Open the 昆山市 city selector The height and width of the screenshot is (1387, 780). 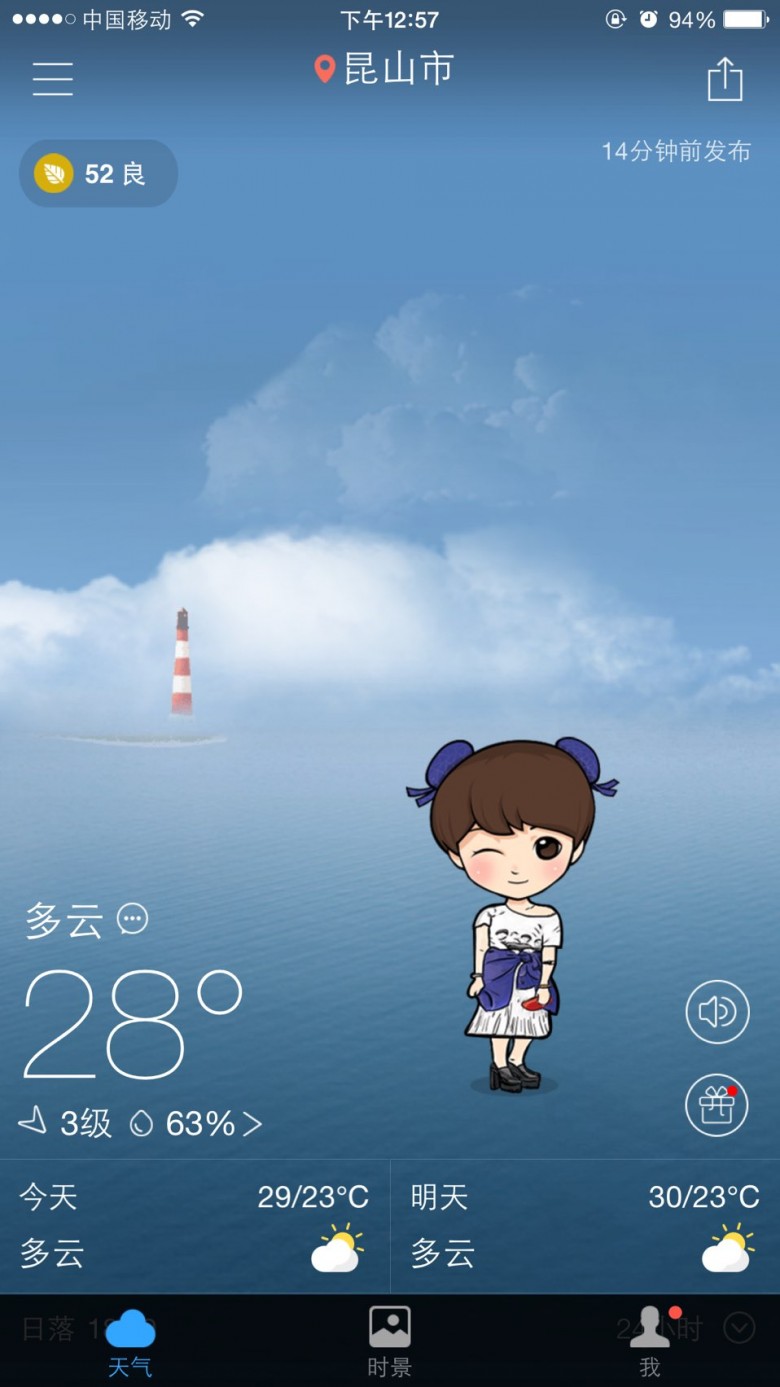pos(384,69)
